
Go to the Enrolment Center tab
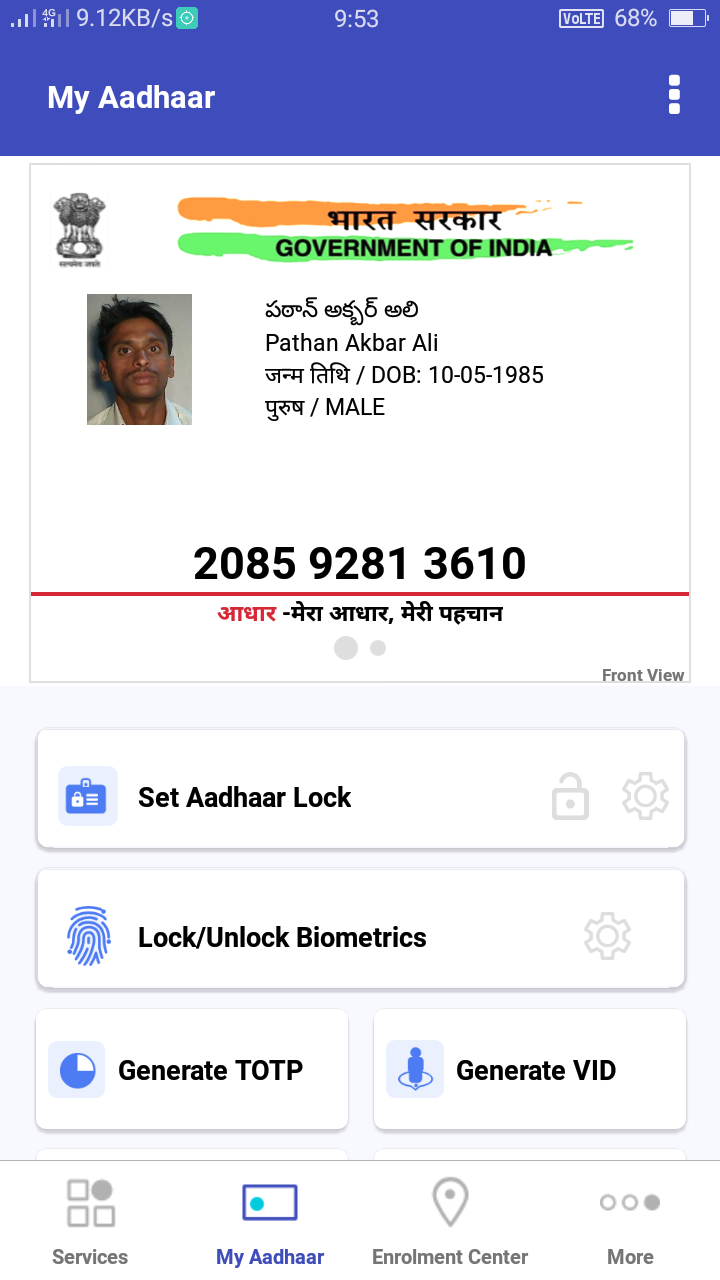coord(450,1222)
